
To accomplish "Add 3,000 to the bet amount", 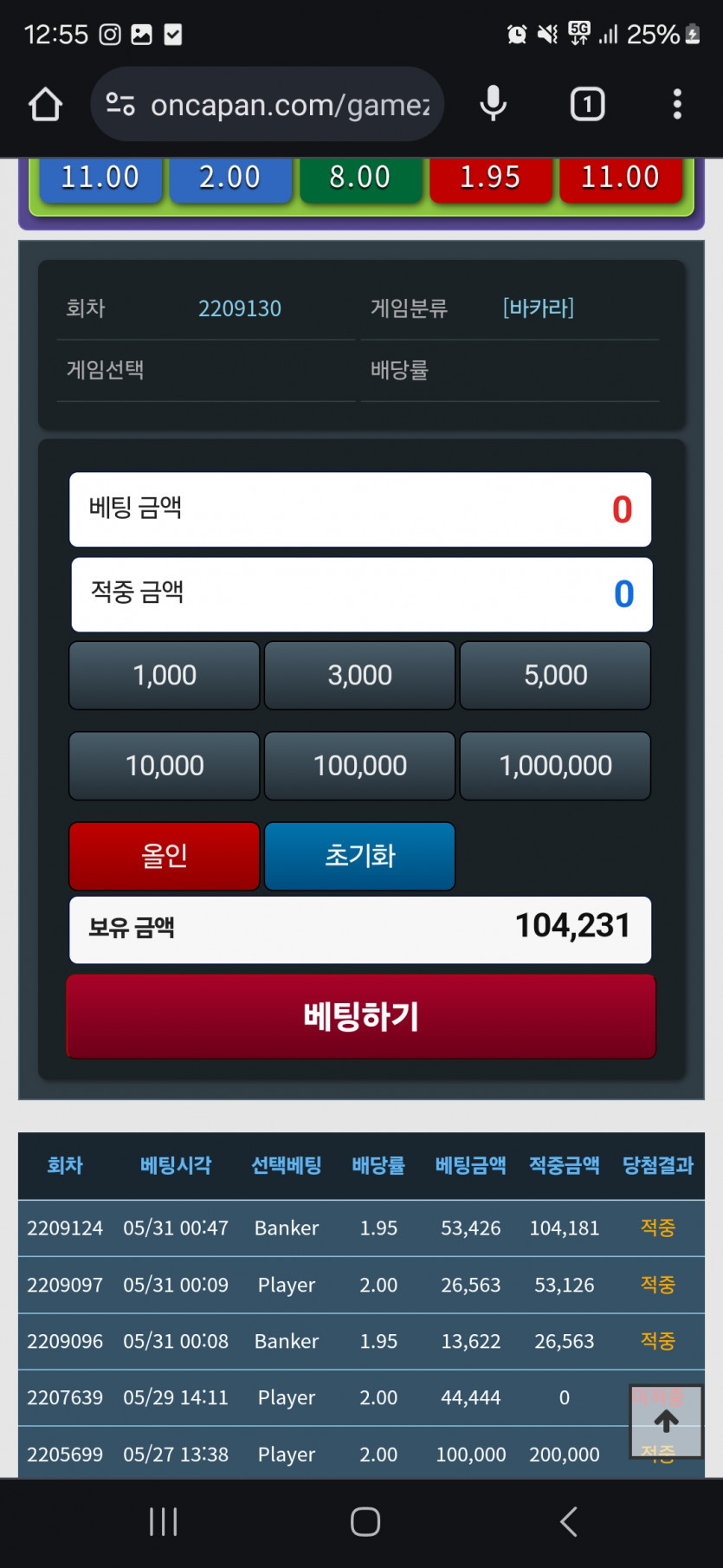I will [359, 676].
